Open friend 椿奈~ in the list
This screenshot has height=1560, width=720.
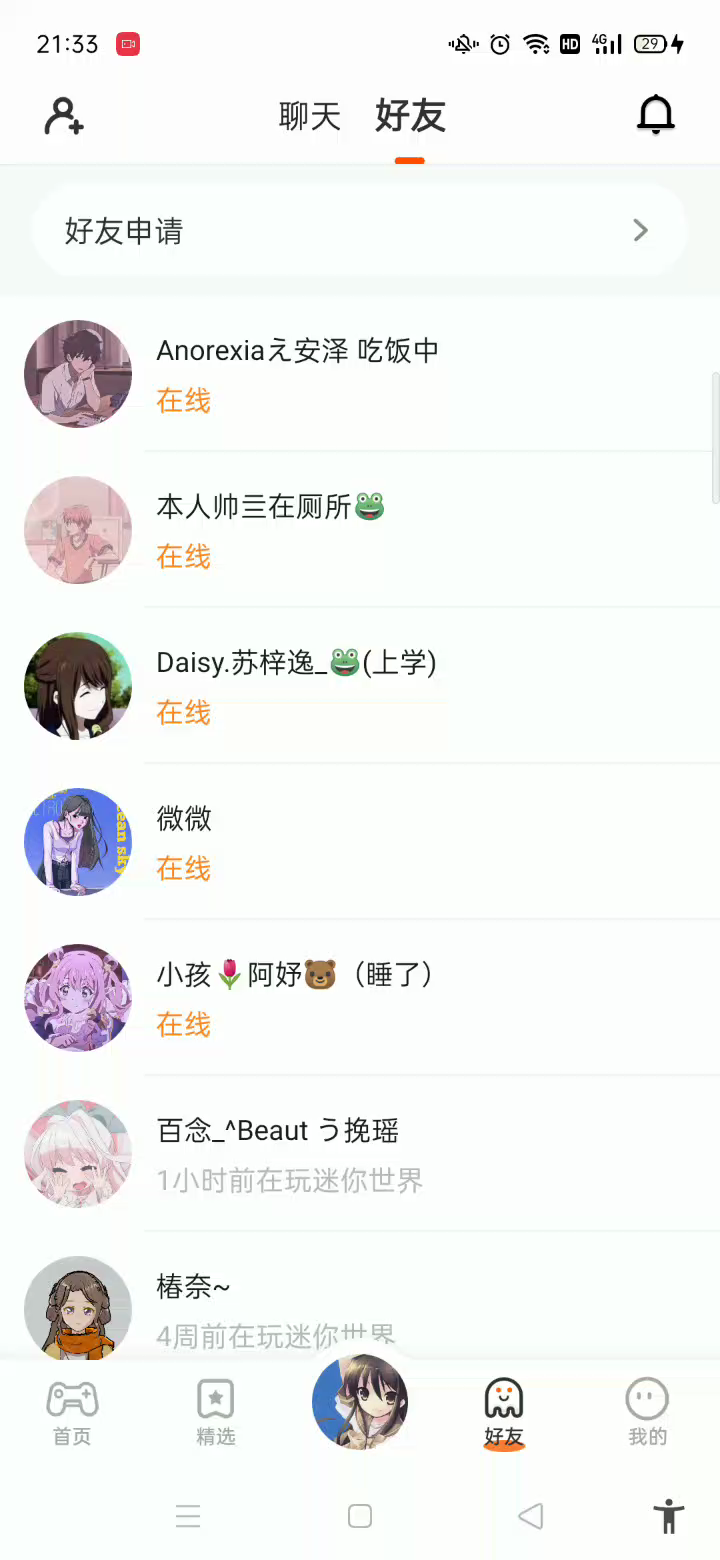(360, 1305)
